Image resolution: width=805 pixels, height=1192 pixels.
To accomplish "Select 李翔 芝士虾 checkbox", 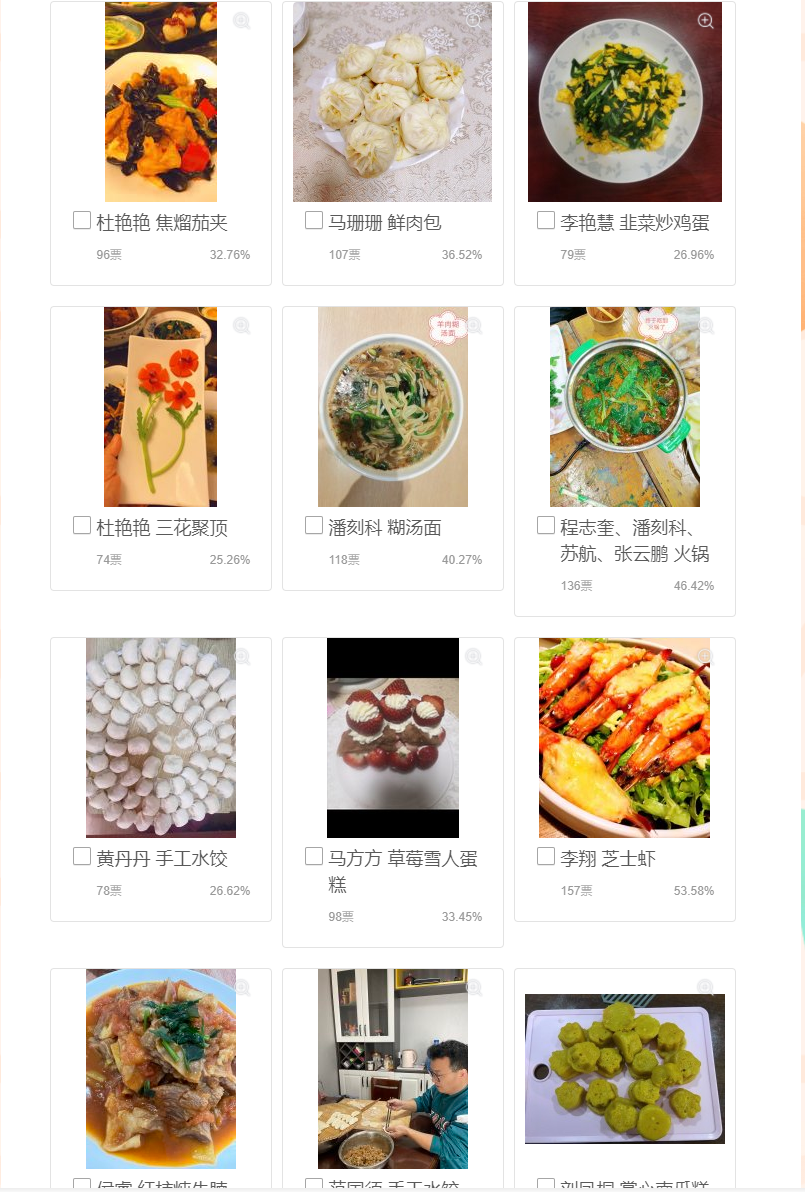I will [546, 856].
